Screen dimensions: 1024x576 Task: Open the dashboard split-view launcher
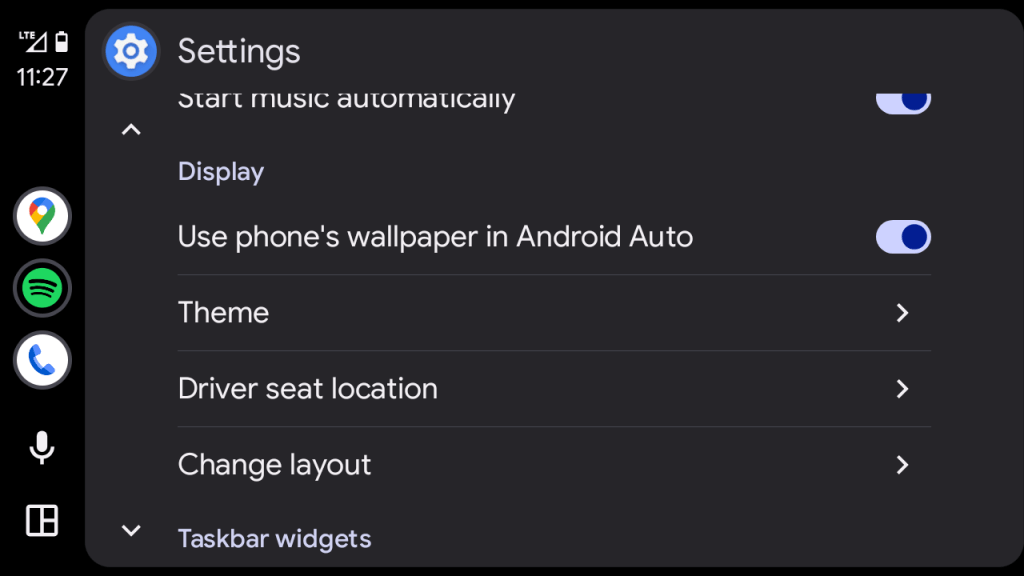click(42, 520)
